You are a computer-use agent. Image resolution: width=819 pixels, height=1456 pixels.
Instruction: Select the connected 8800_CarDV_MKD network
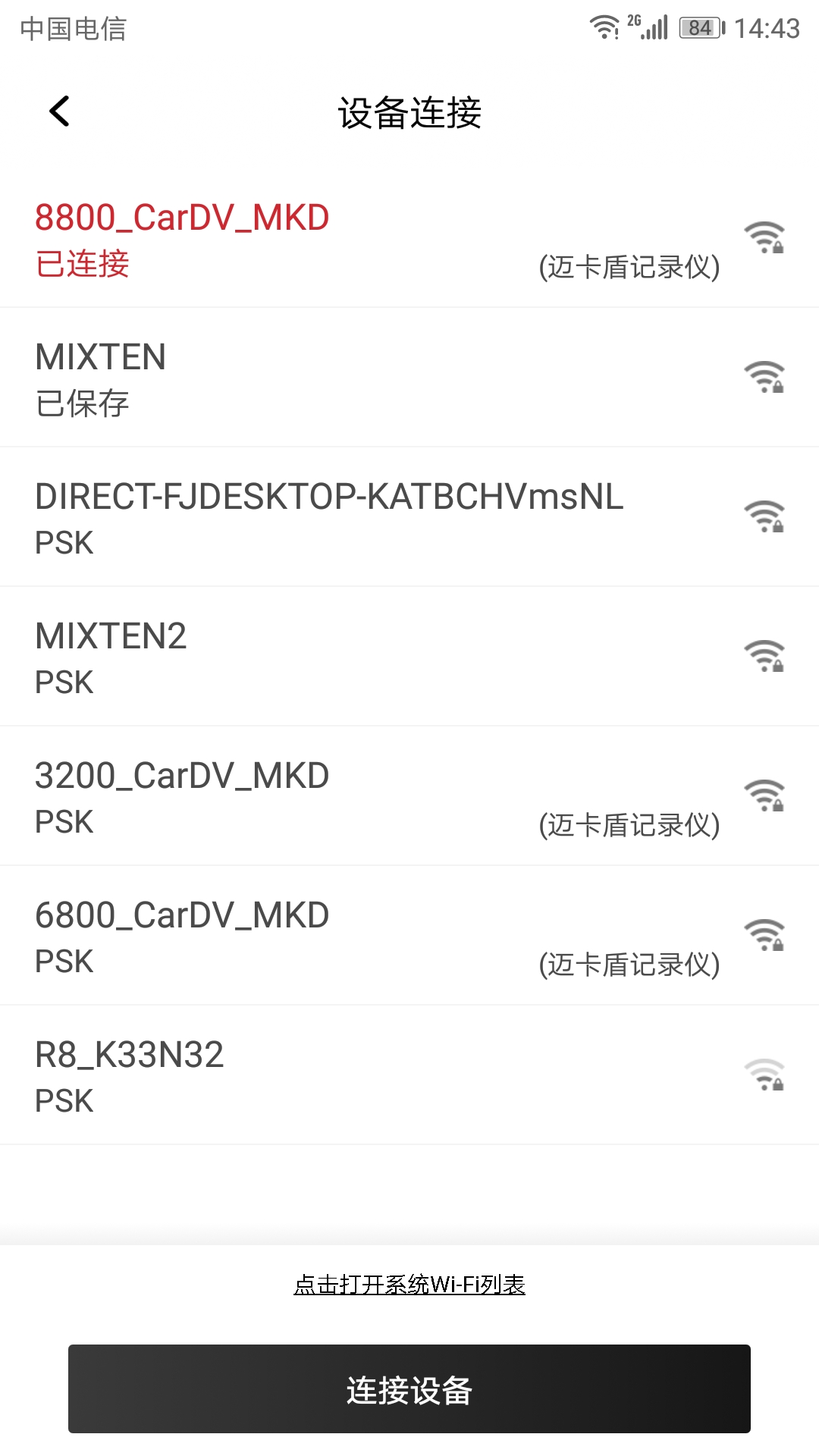[x=409, y=239]
